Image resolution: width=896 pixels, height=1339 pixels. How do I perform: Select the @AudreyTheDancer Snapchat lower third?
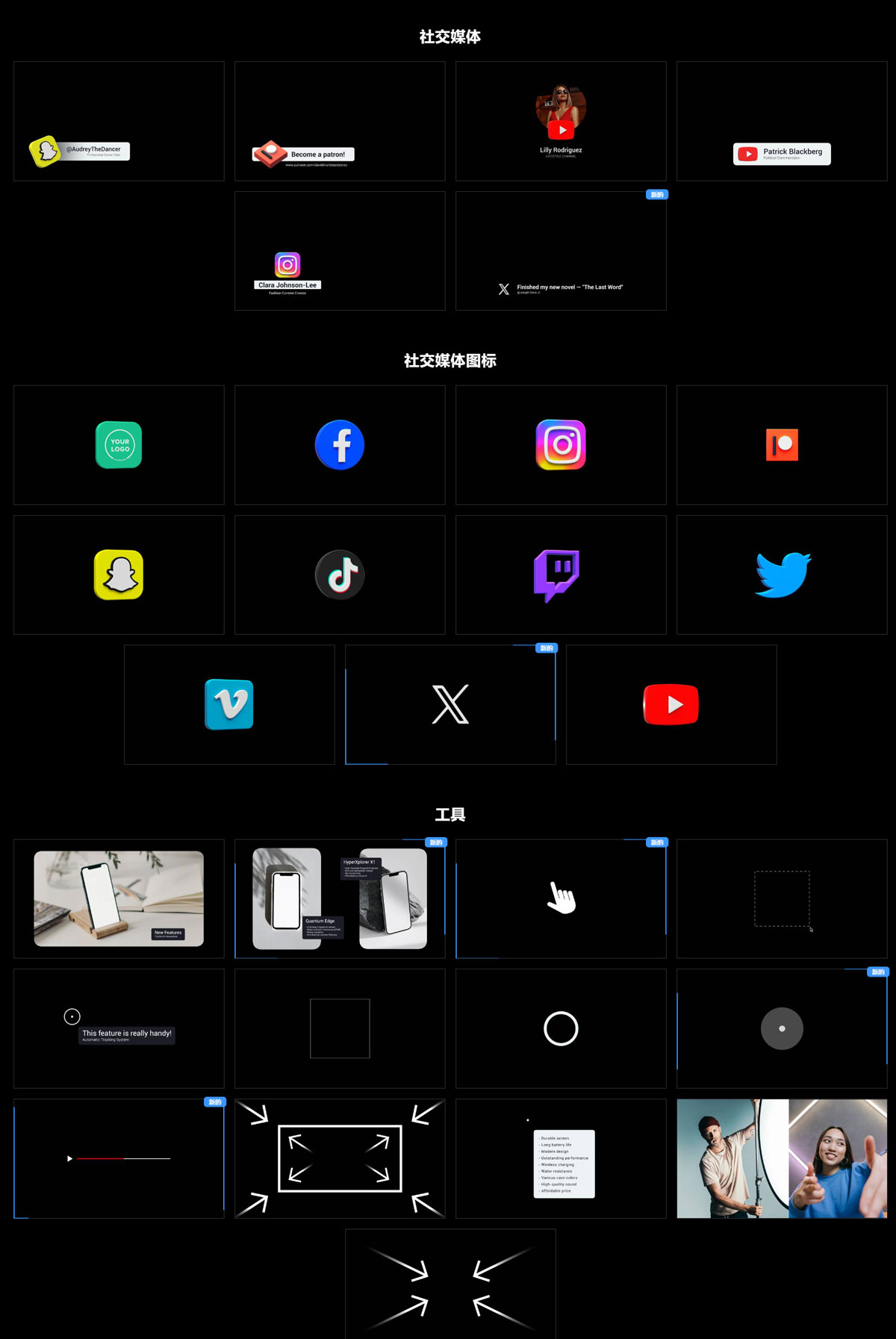[119, 120]
